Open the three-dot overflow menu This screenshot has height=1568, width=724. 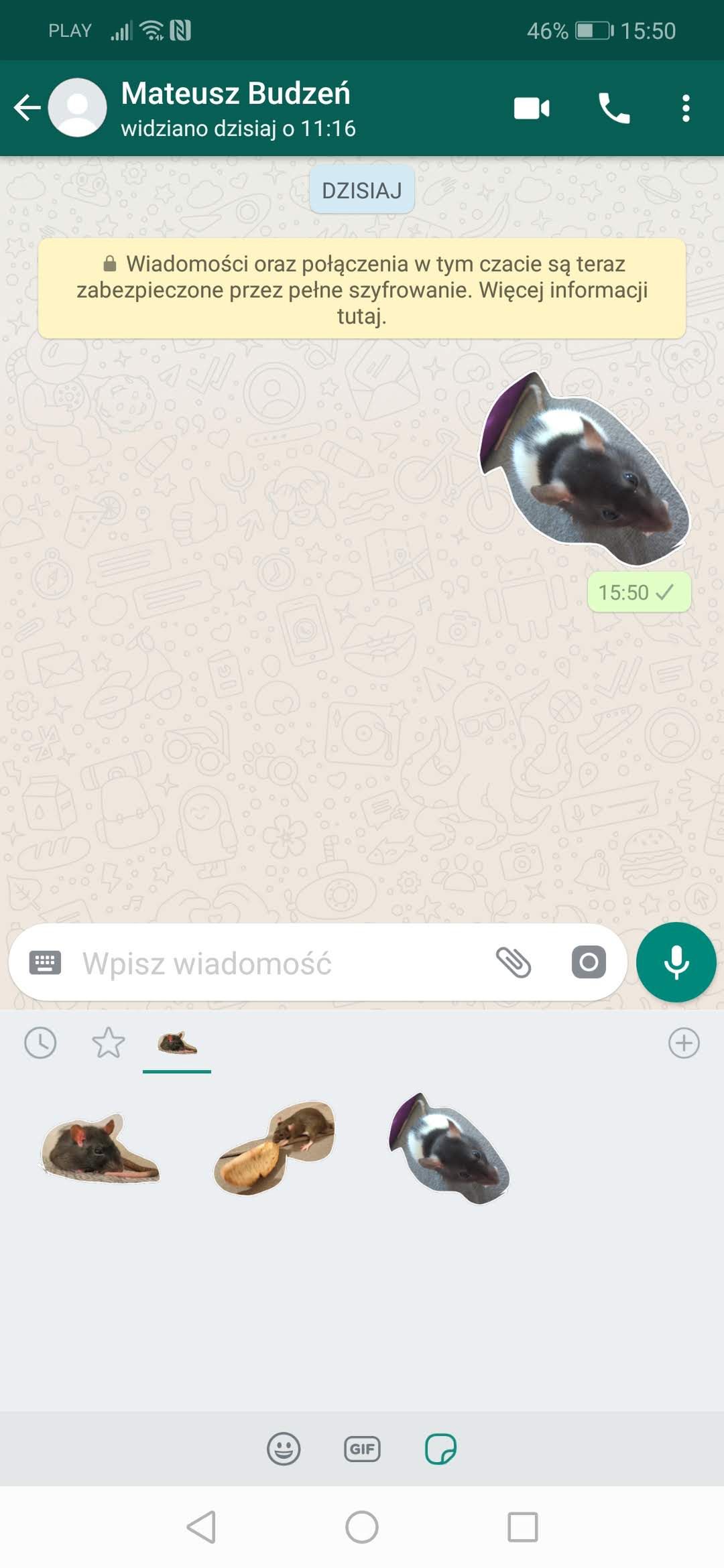tap(685, 108)
